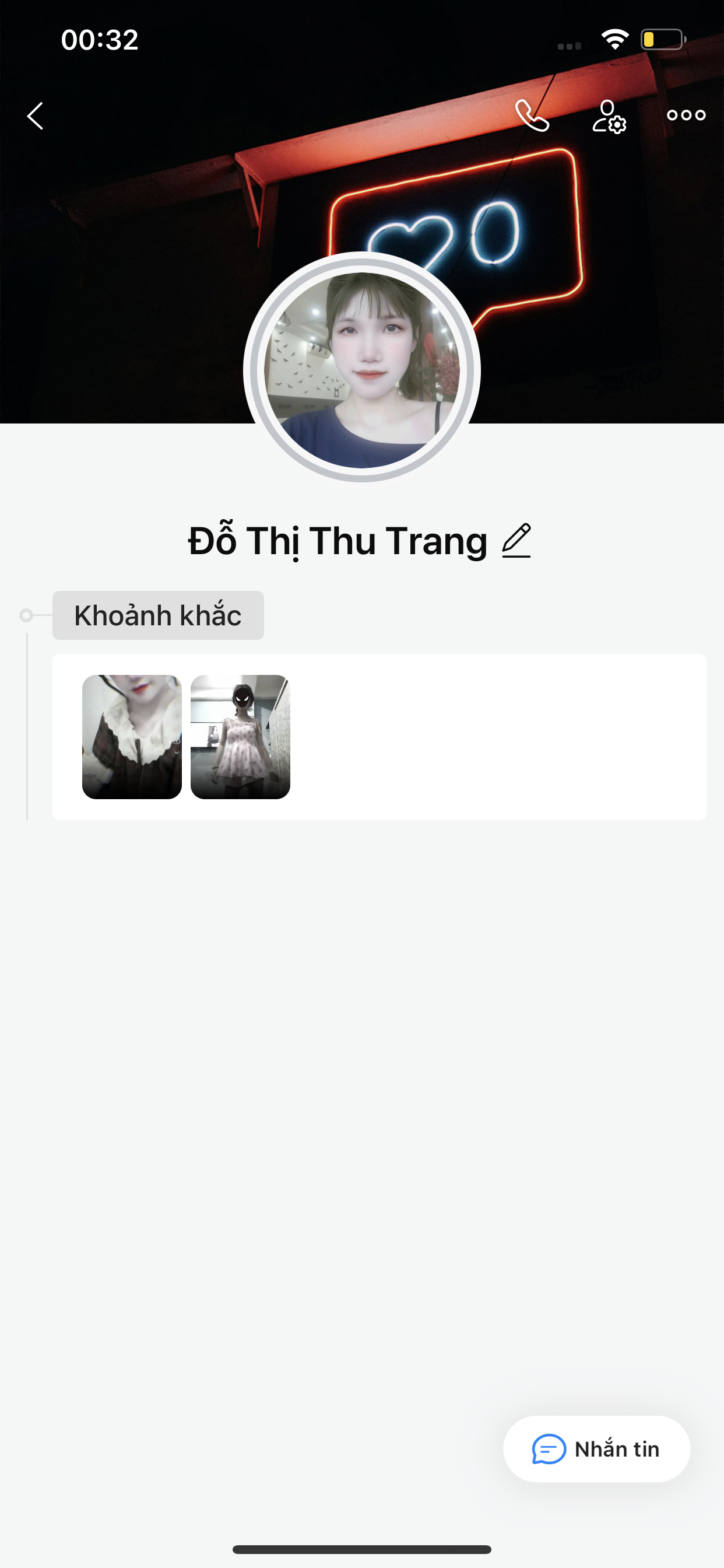Open the Khoảnh khắc section
This screenshot has width=724, height=1568.
[x=158, y=615]
